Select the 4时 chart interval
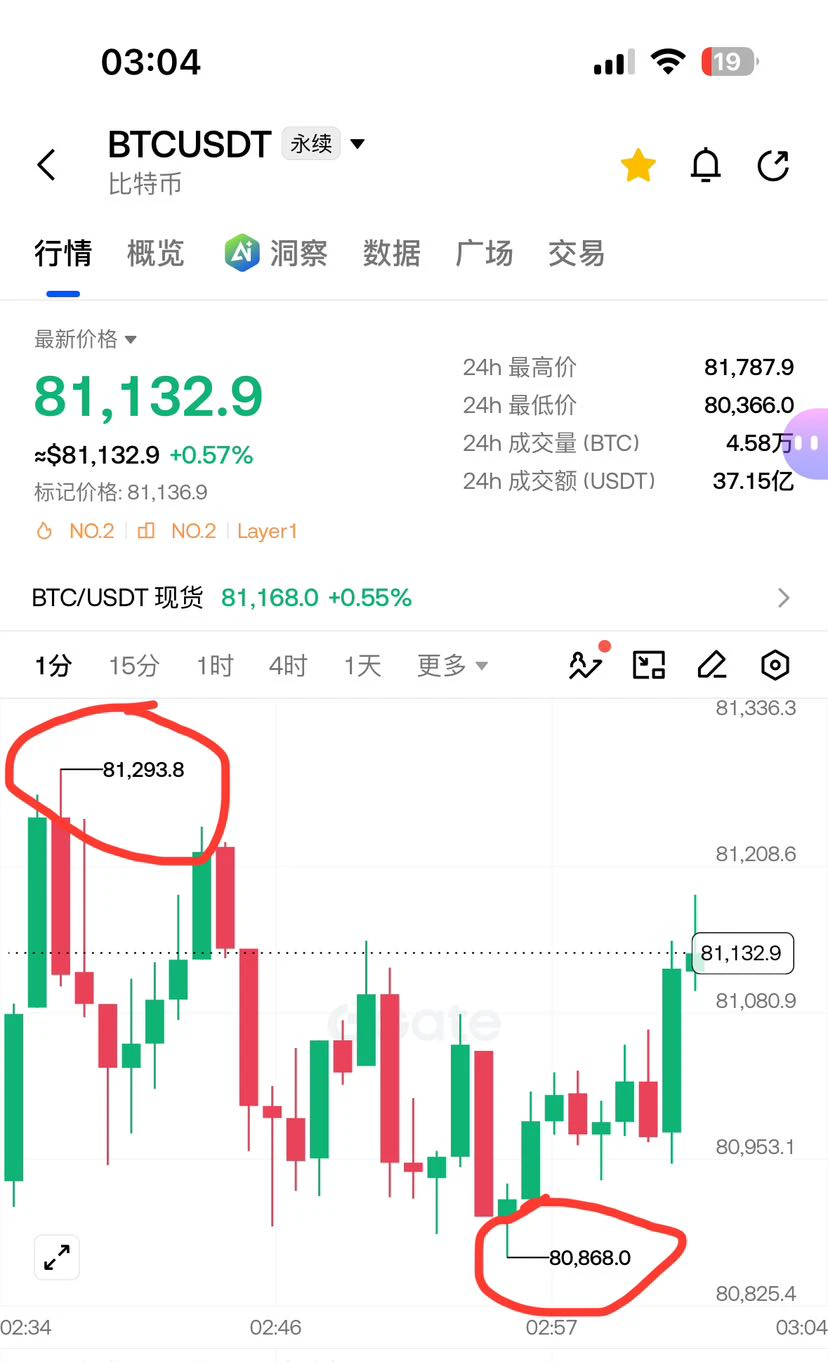 [x=288, y=665]
